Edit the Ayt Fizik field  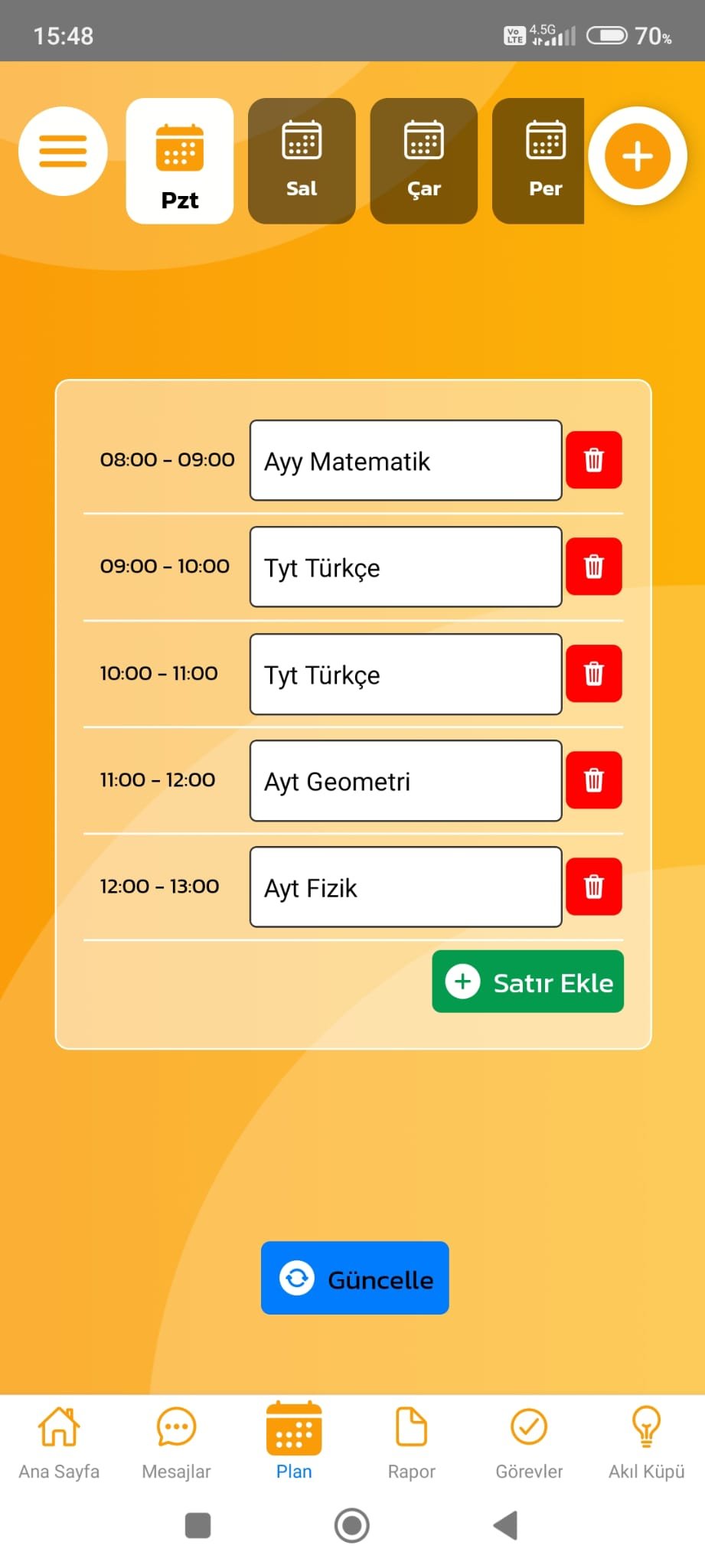point(406,887)
